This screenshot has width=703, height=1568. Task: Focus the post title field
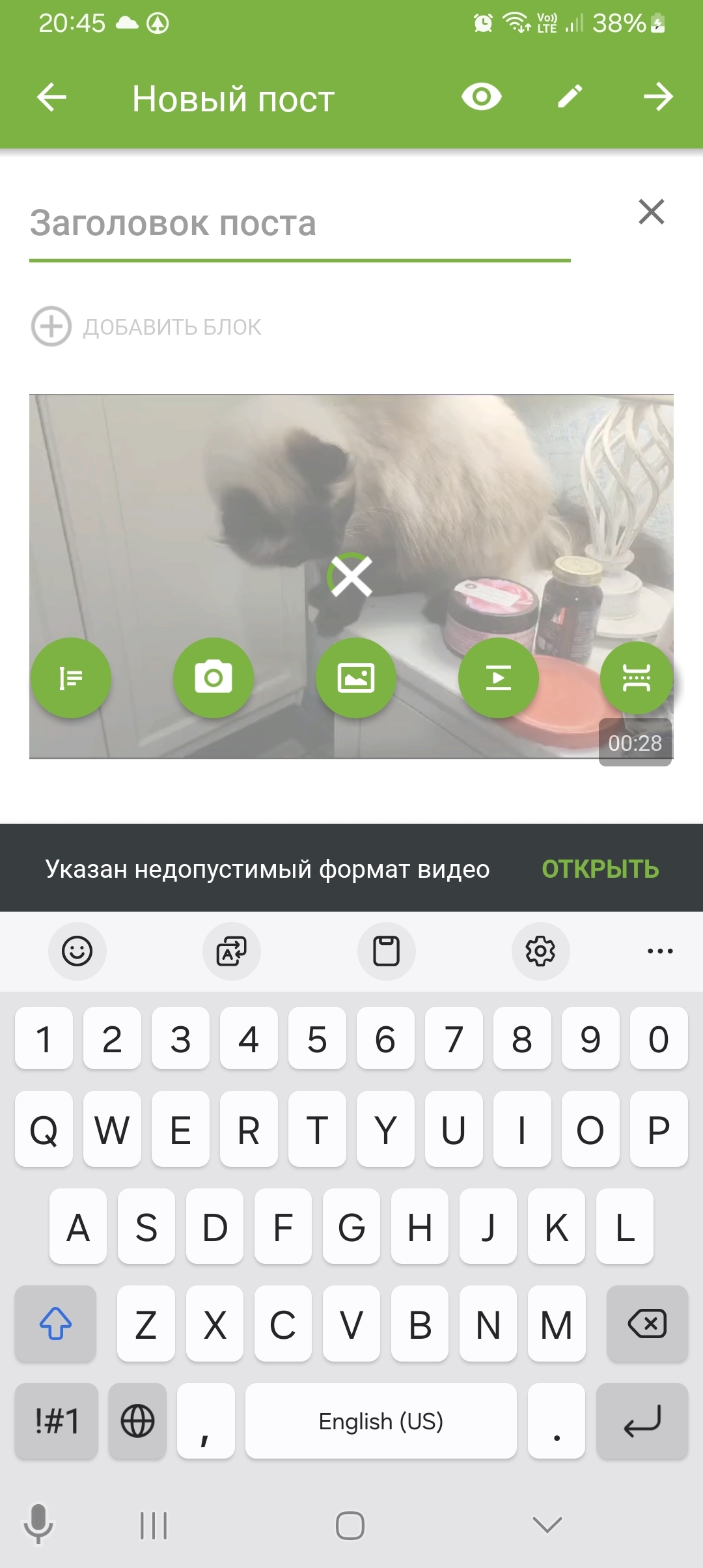click(299, 223)
